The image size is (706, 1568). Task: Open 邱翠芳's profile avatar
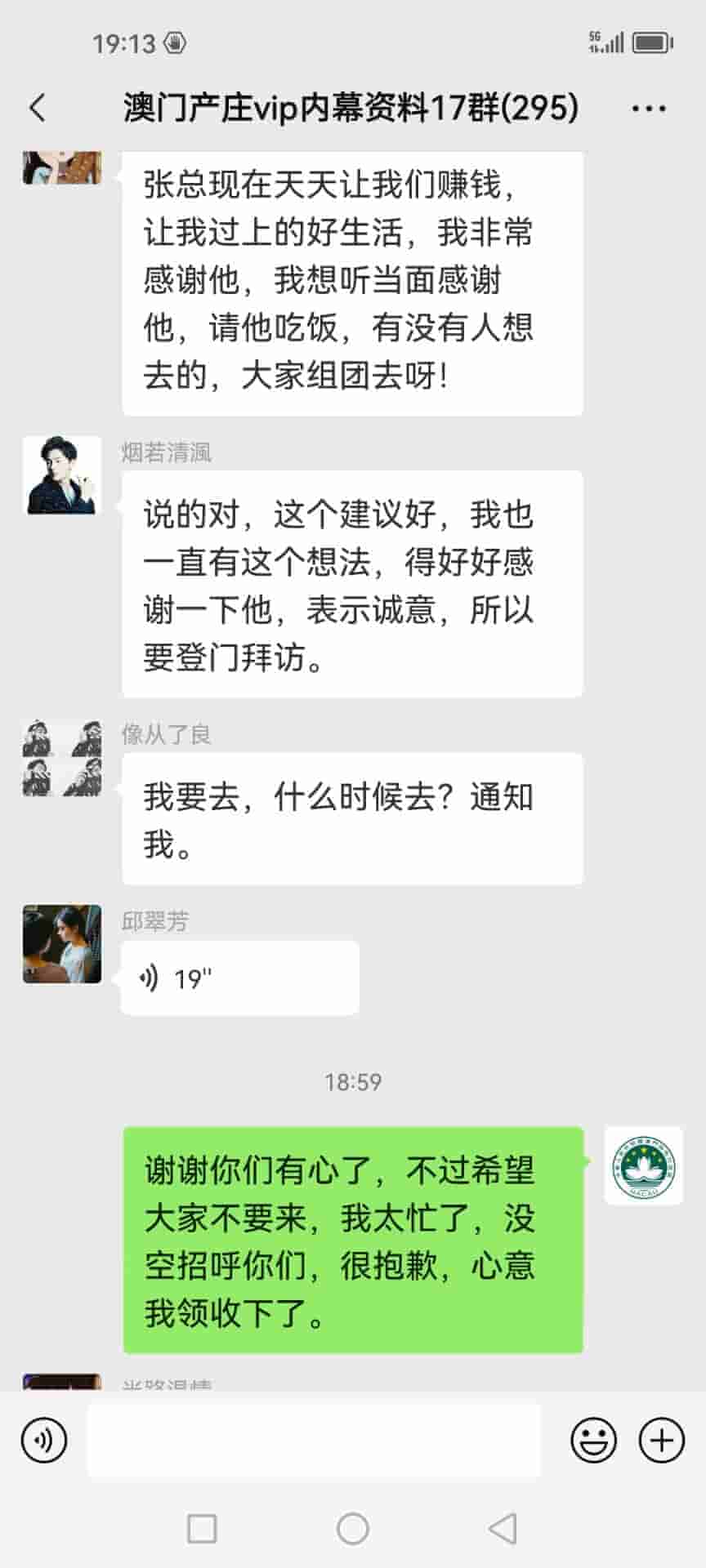coord(62,944)
